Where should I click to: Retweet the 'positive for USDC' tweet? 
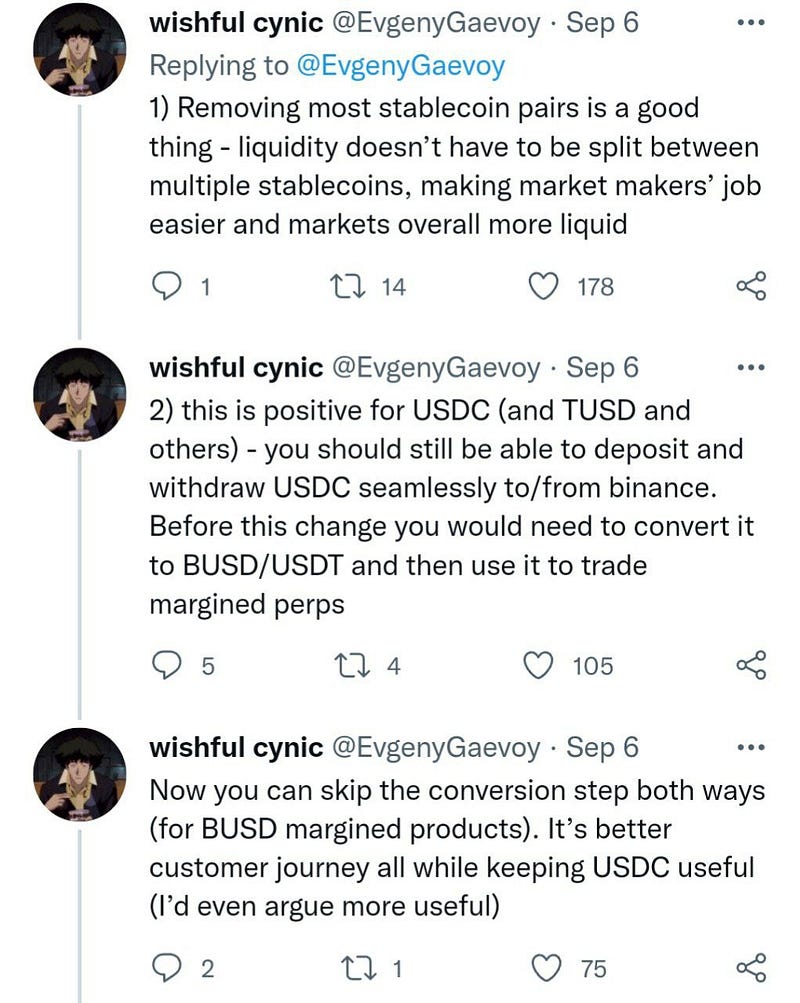point(355,665)
